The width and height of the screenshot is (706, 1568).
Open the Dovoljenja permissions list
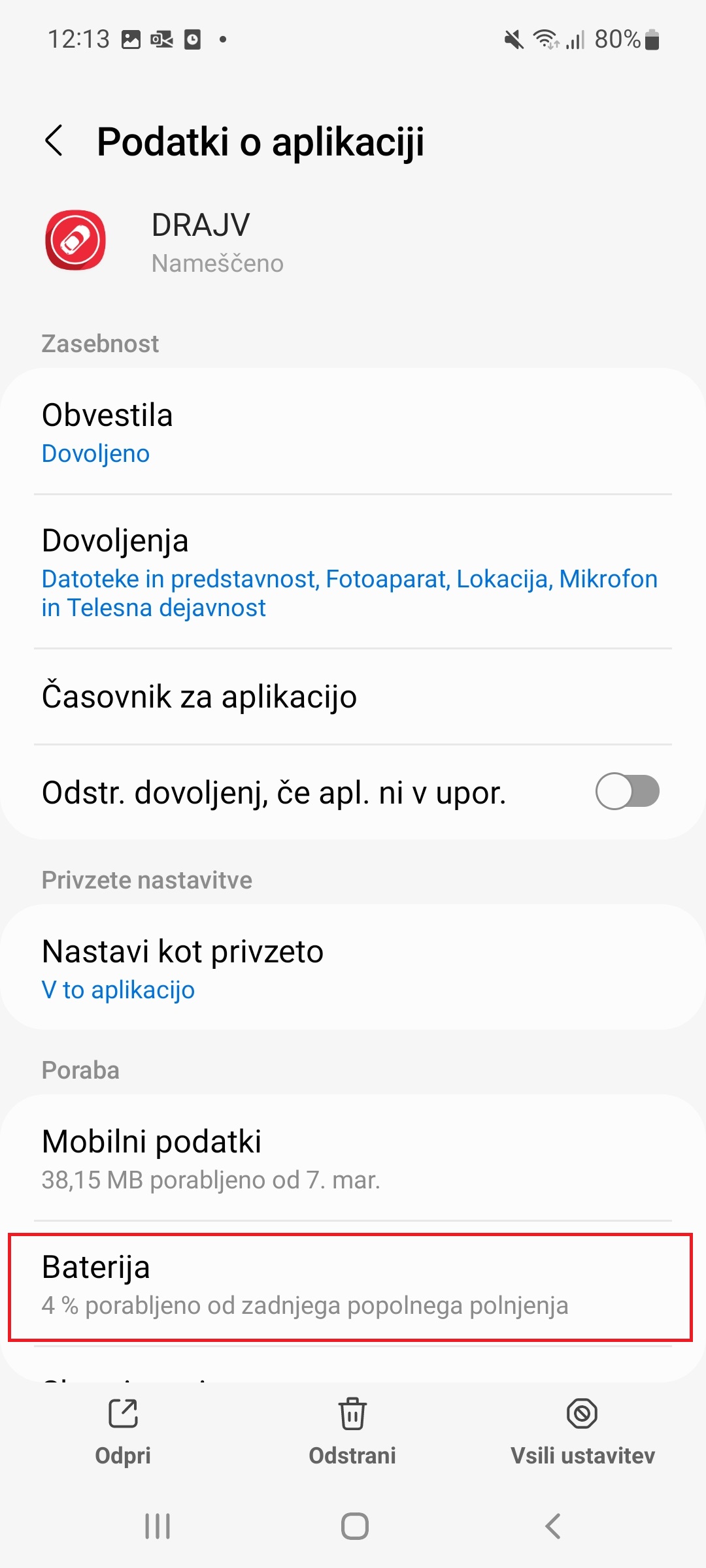[x=353, y=572]
